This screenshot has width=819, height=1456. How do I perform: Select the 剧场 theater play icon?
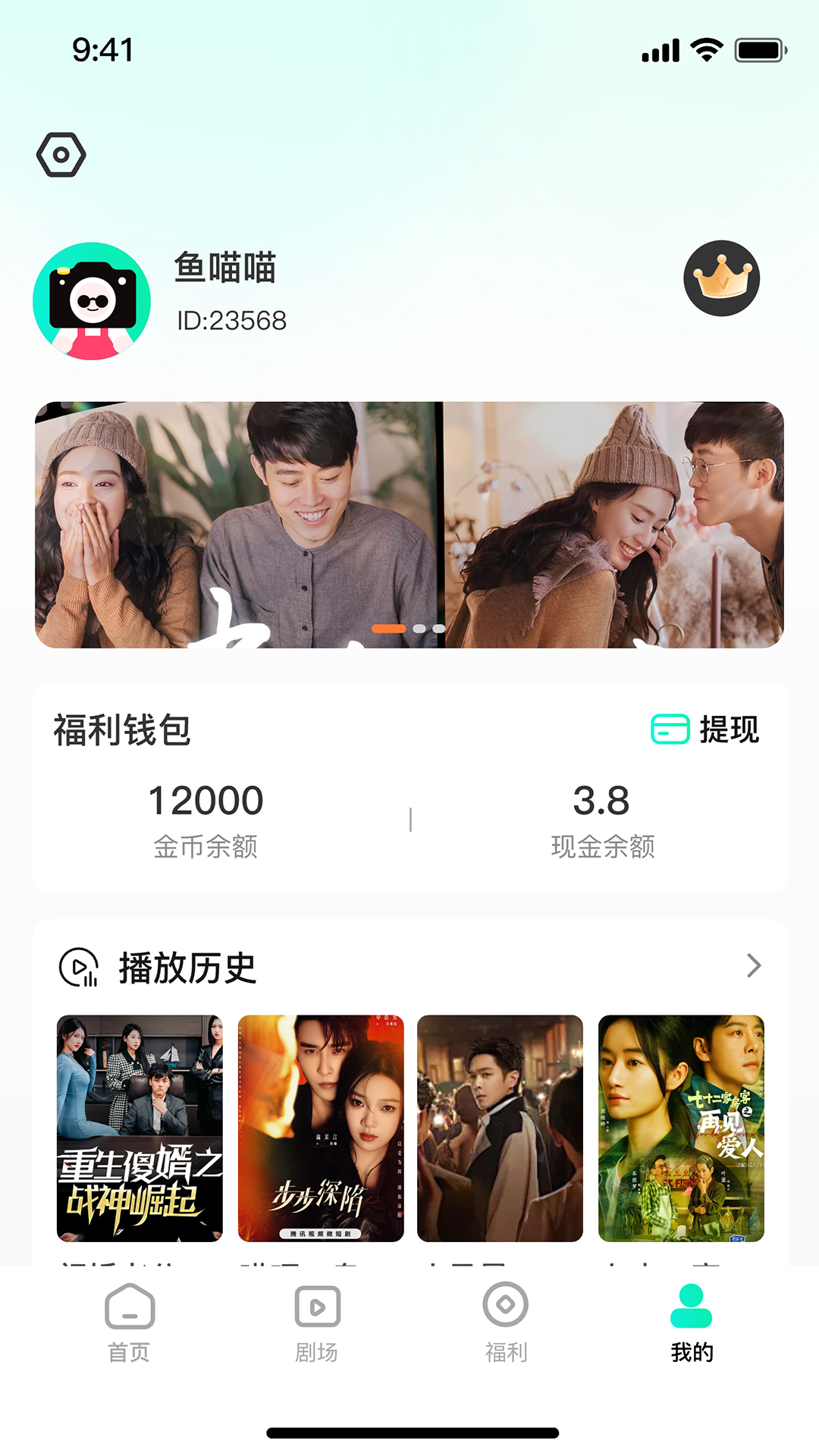[316, 1307]
